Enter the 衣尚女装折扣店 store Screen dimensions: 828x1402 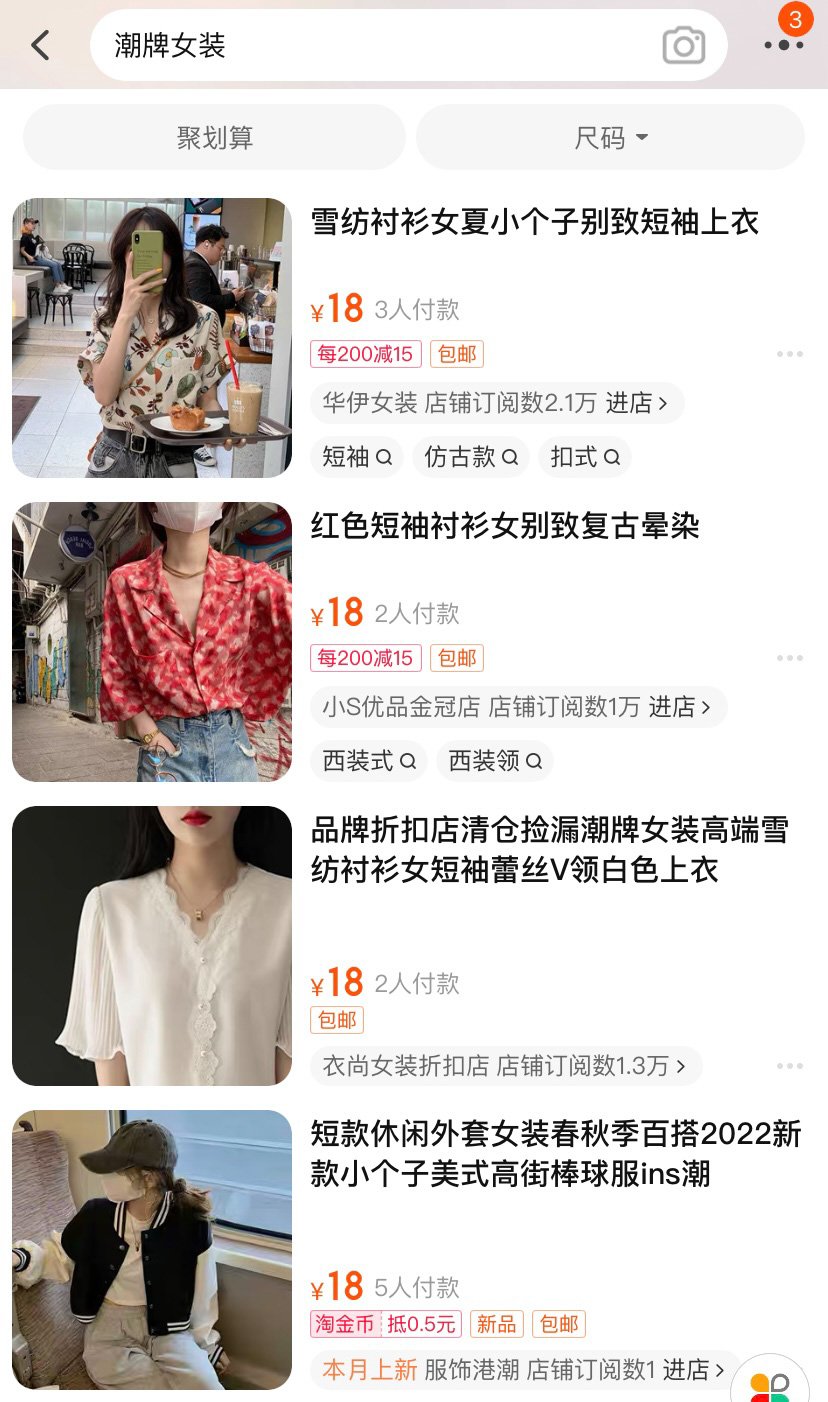point(505,1066)
